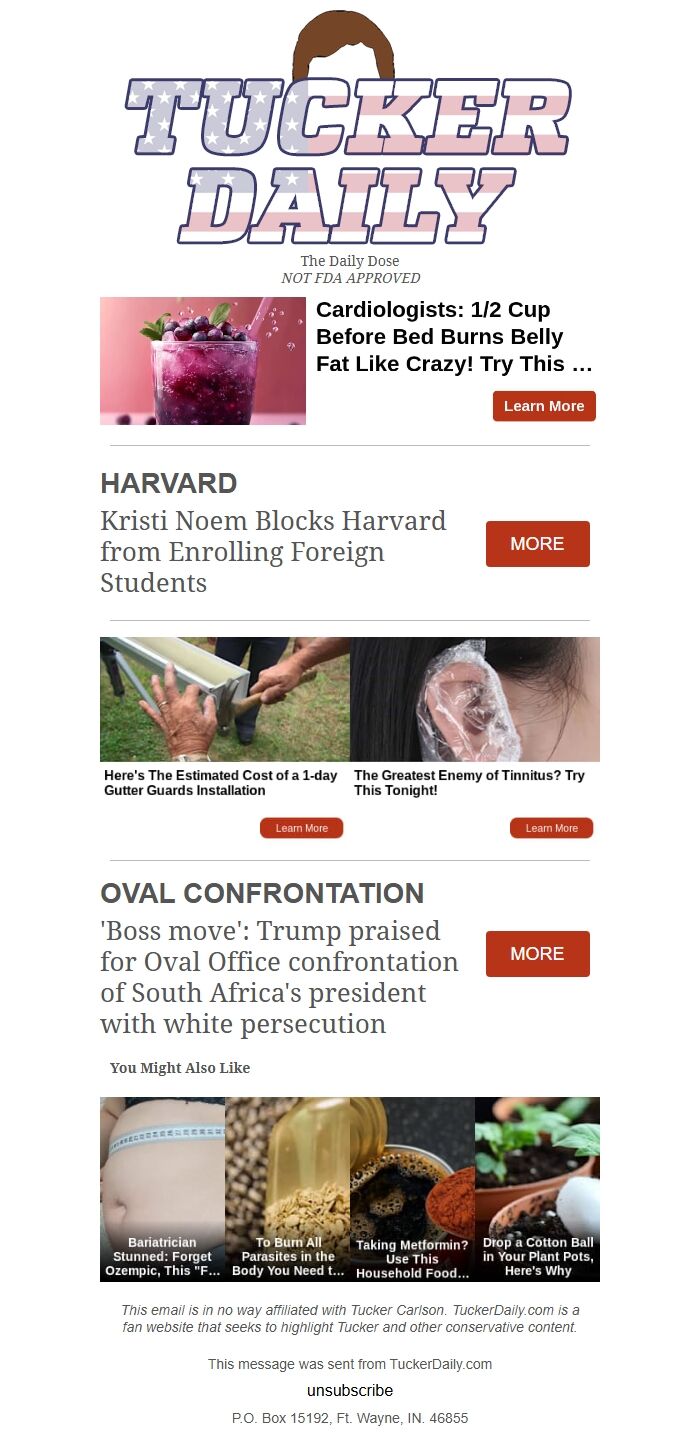This screenshot has height=1442, width=700.
Task: Unsubscribe from TuckerDaily emails
Action: [x=350, y=1391]
